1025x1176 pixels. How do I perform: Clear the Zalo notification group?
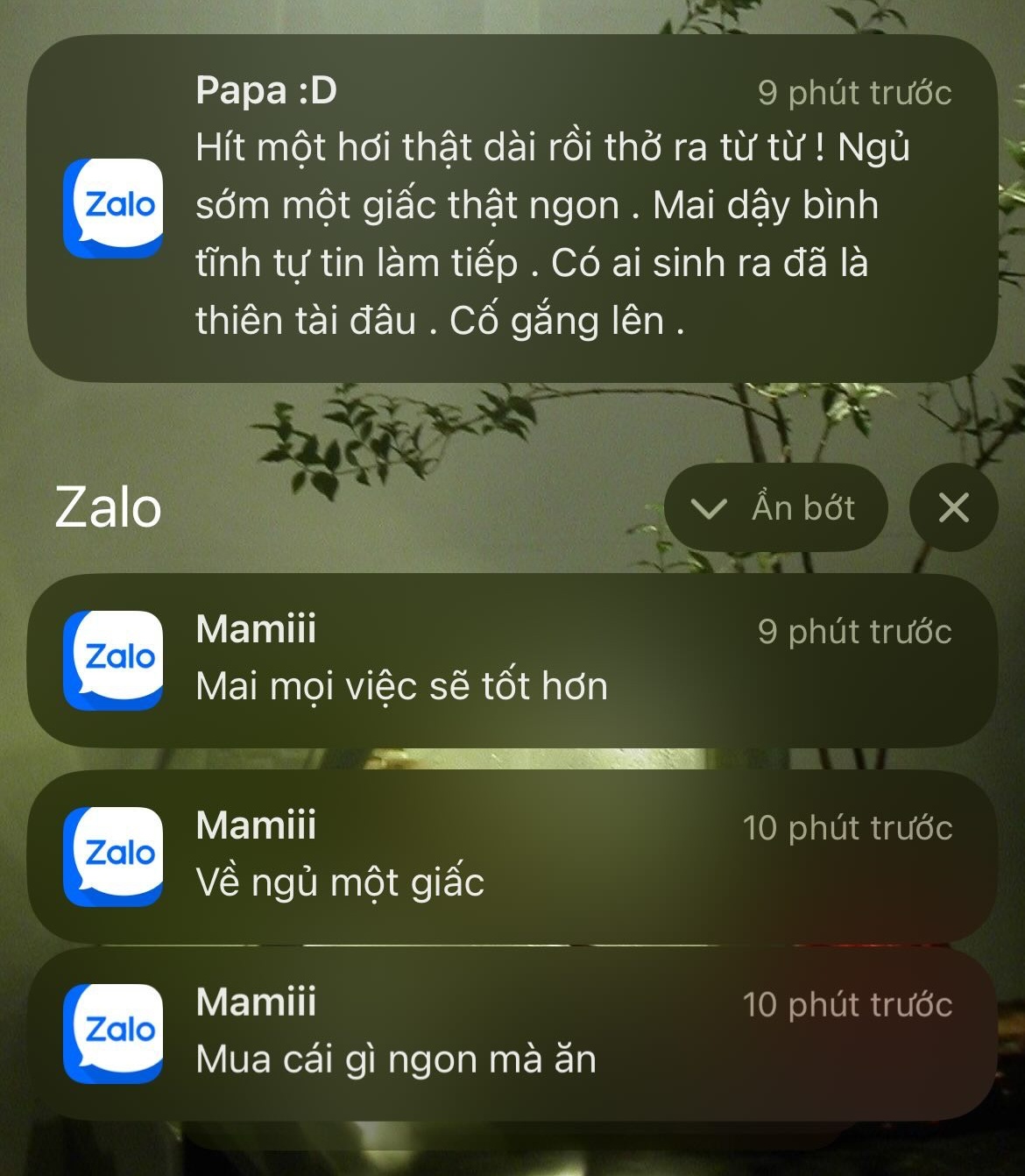click(953, 507)
